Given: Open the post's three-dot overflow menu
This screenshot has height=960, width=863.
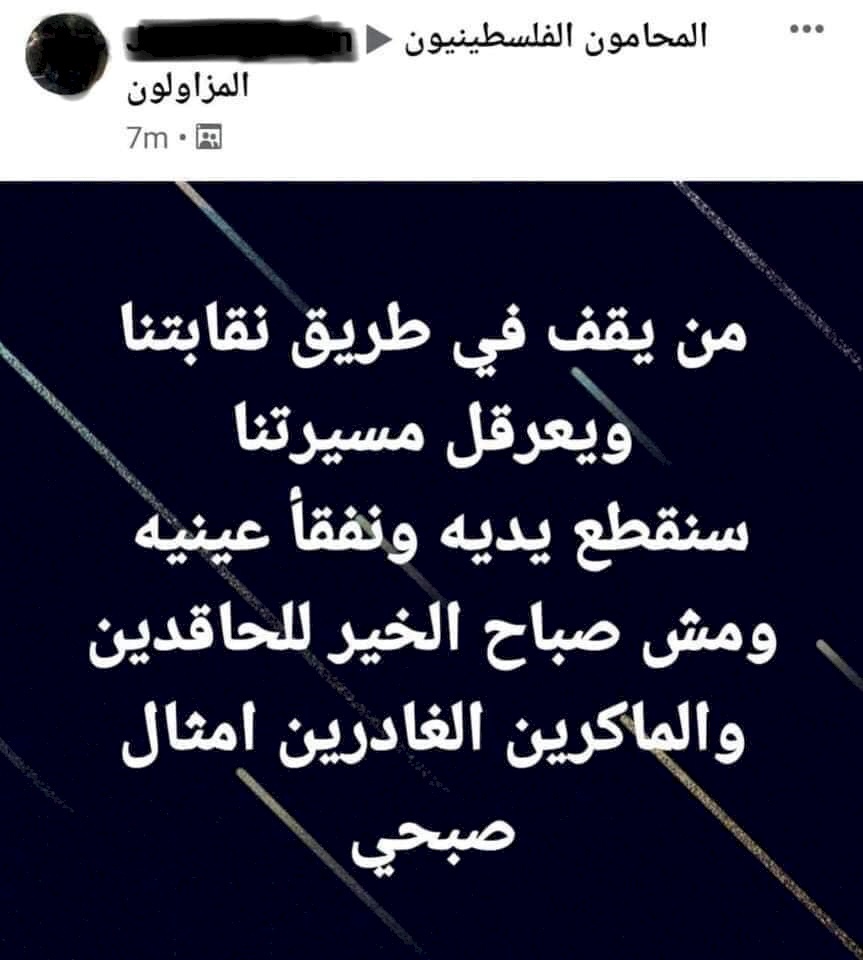Looking at the screenshot, I should tap(807, 30).
